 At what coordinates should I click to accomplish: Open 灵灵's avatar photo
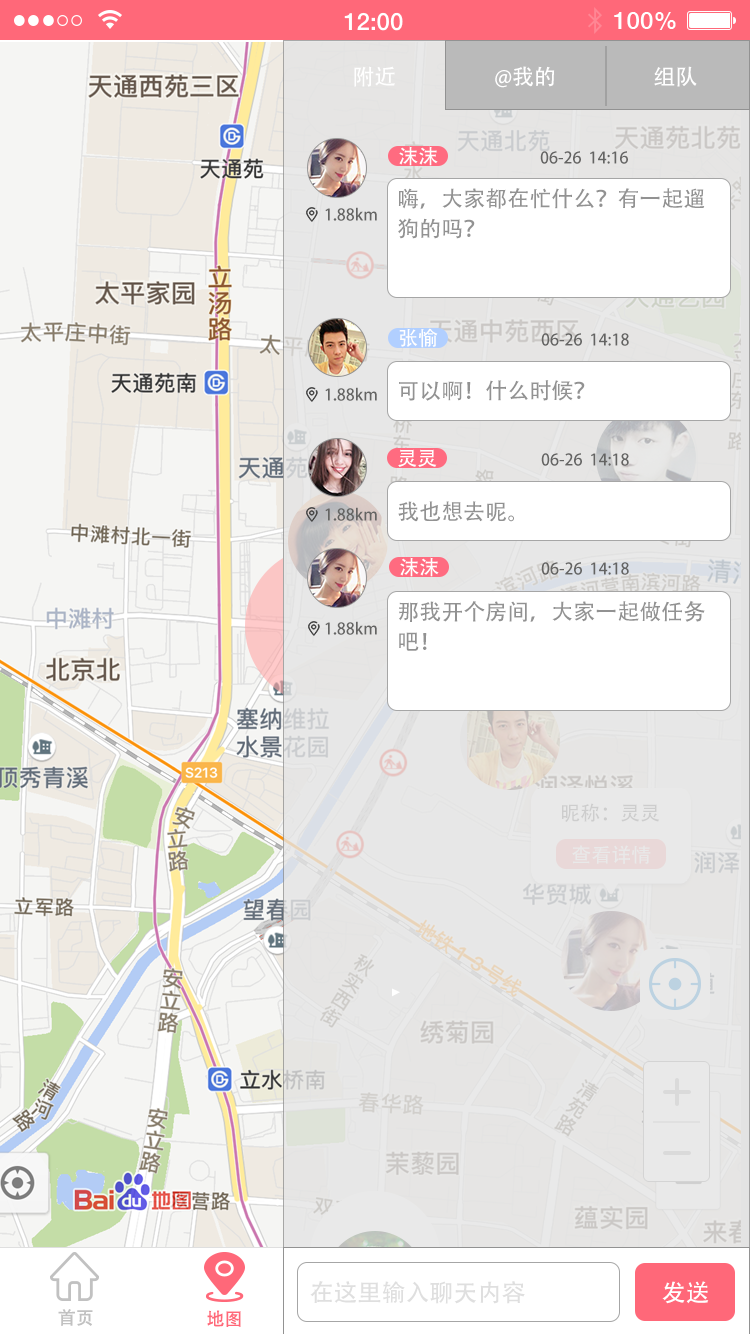[337, 467]
